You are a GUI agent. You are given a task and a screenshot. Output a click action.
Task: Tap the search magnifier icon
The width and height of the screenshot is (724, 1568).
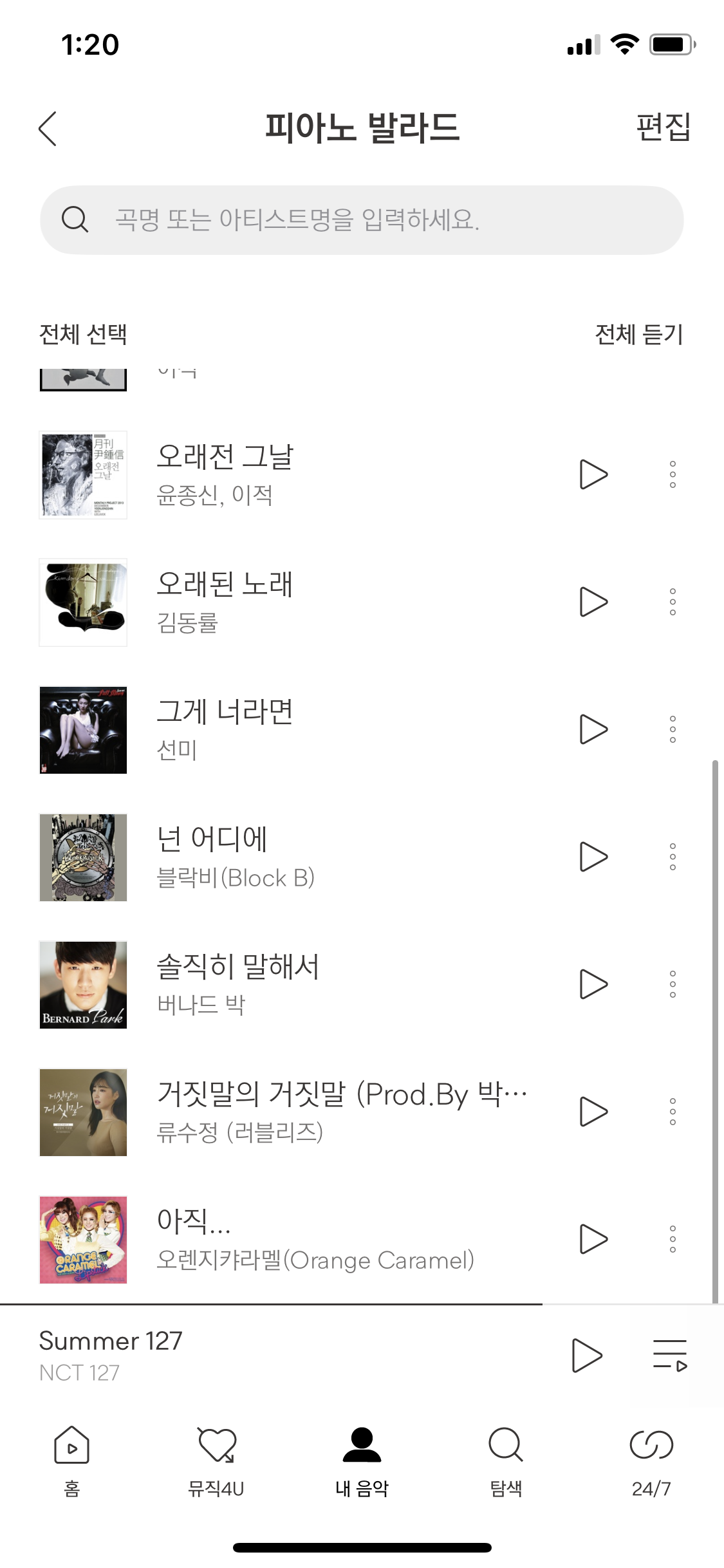click(x=75, y=219)
